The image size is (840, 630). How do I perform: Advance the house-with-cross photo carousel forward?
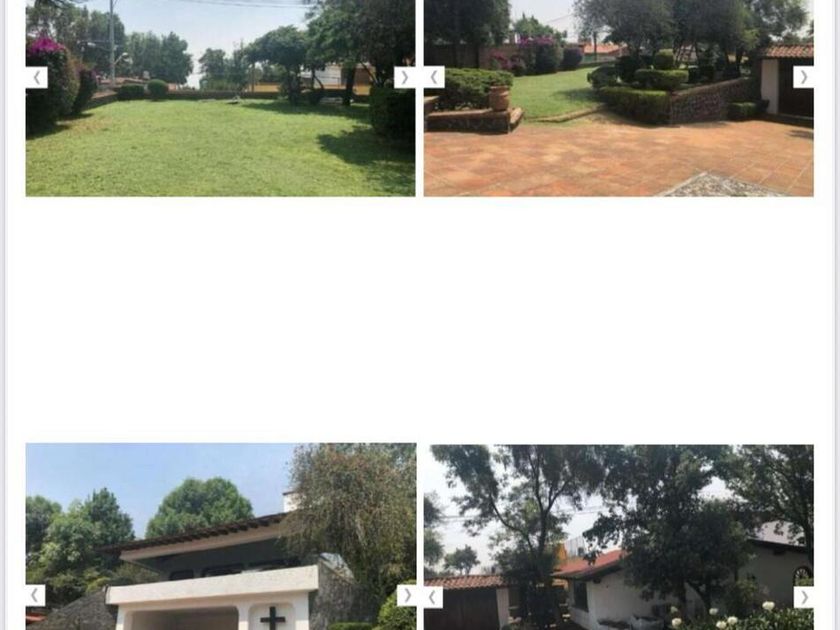(x=406, y=596)
